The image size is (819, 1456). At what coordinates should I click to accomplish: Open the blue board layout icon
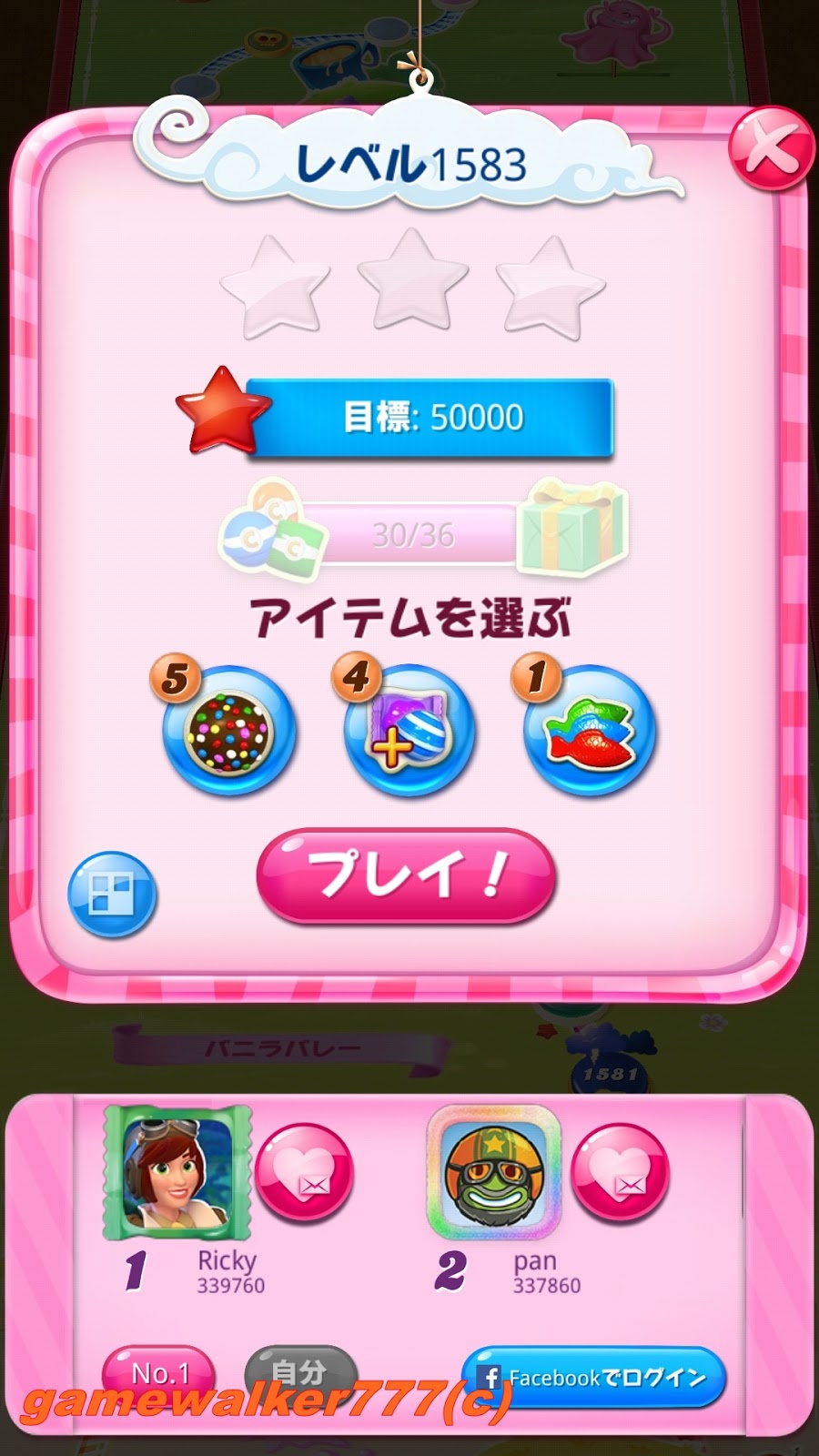112,895
